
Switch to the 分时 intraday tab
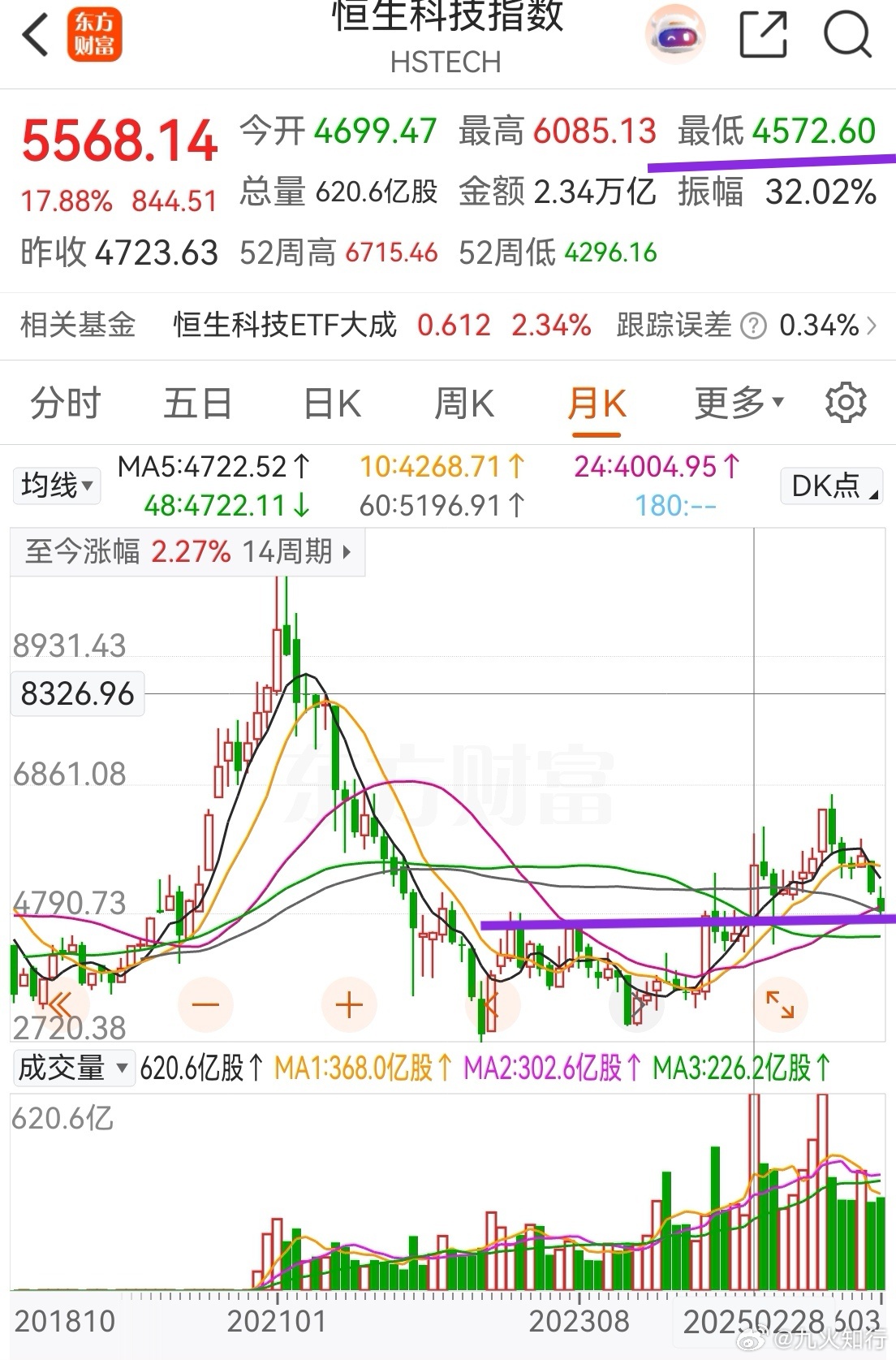pos(65,402)
